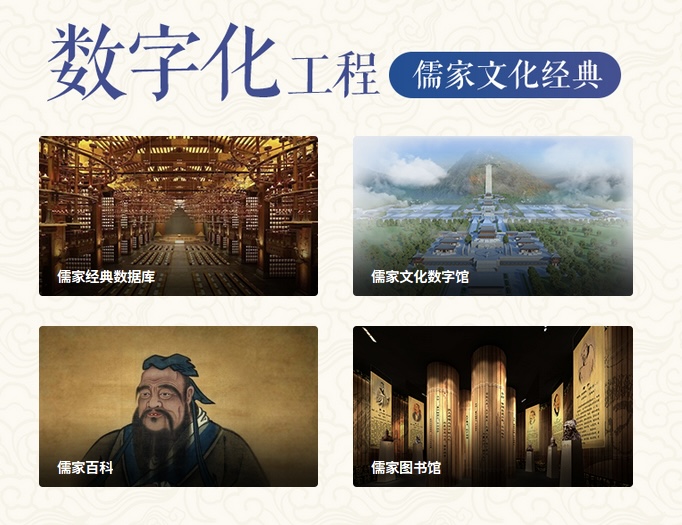682x525 pixels.
Task: Open the 儒家经典数据库 card
Action: pos(178,216)
